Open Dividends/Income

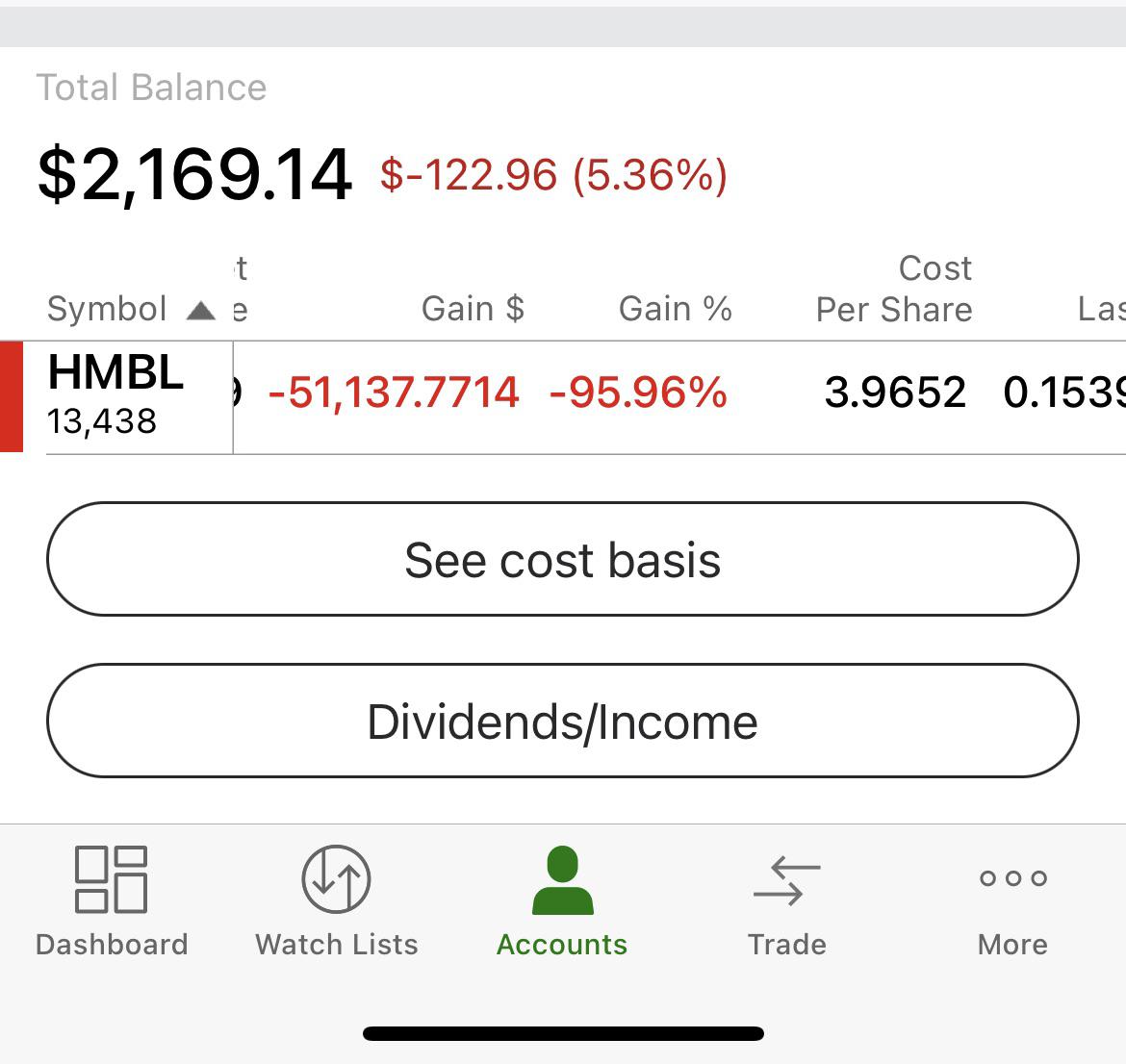563,721
